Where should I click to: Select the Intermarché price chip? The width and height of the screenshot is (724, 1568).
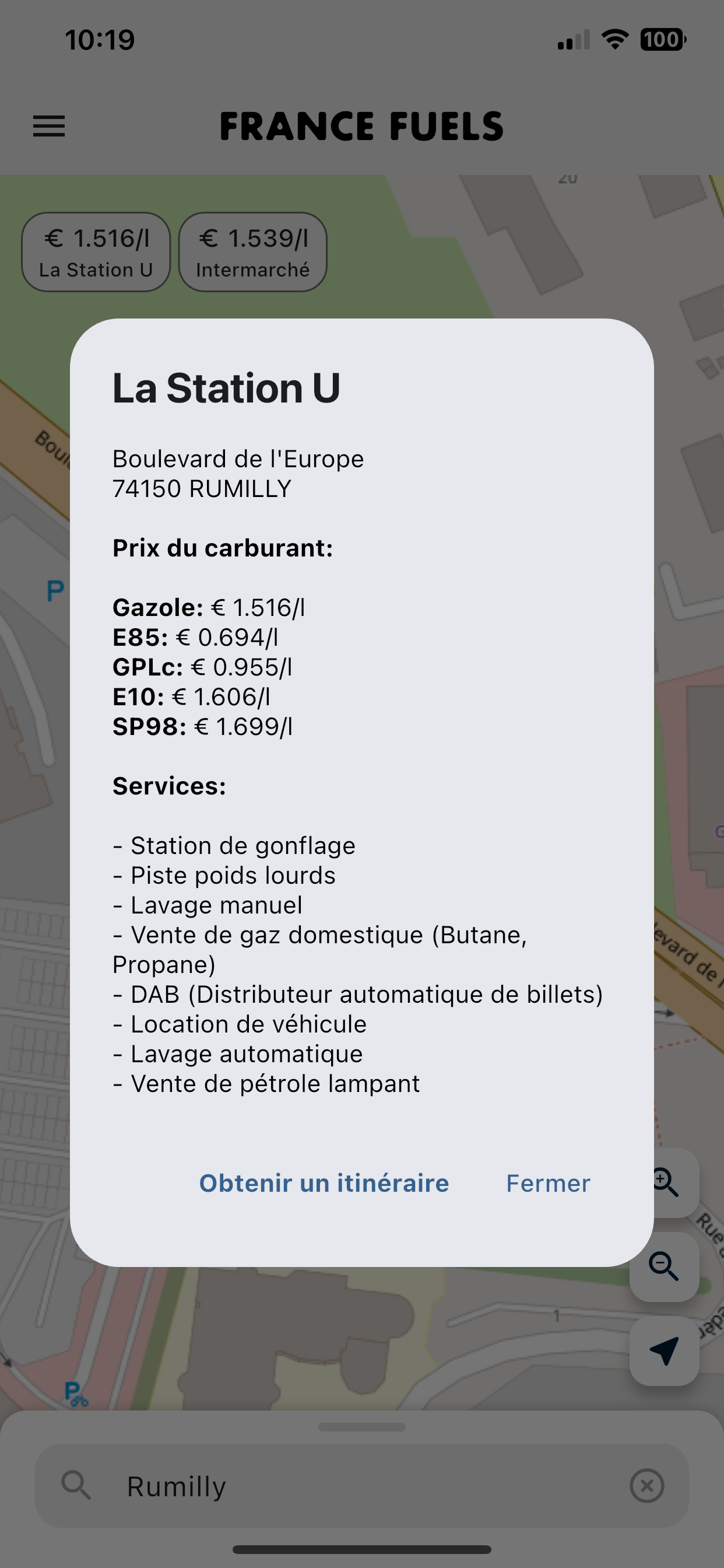click(x=252, y=252)
